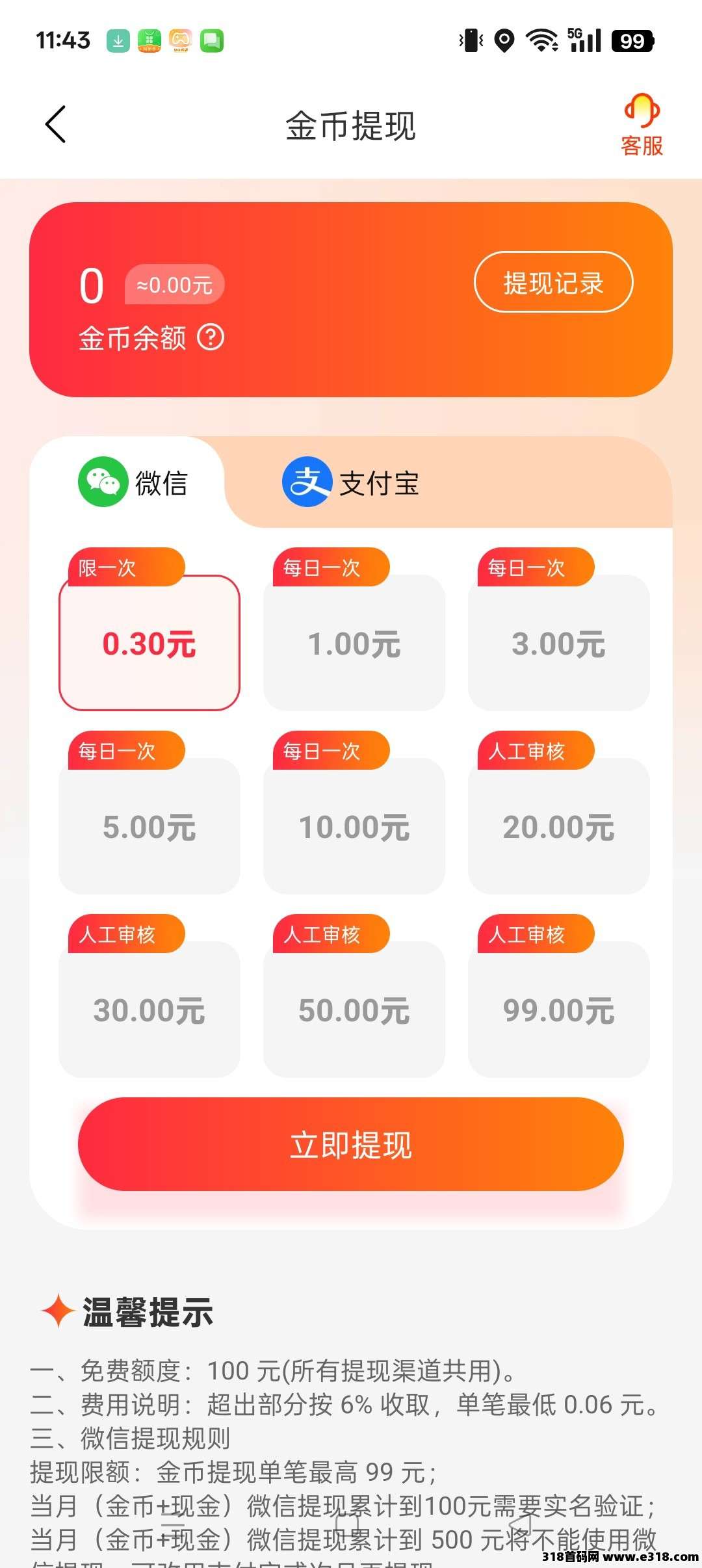
Task: Tap the download icon in the status bar
Action: pyautogui.click(x=119, y=40)
